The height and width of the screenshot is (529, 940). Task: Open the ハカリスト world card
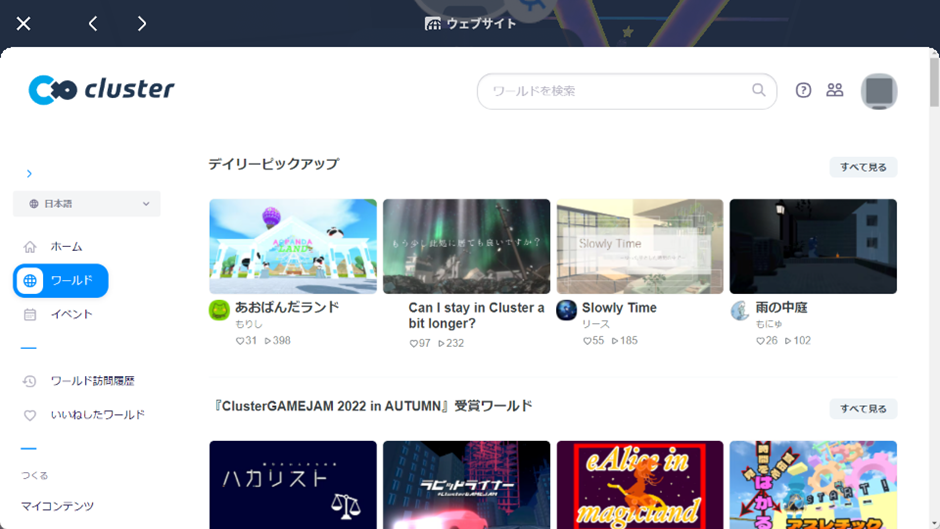point(293,484)
